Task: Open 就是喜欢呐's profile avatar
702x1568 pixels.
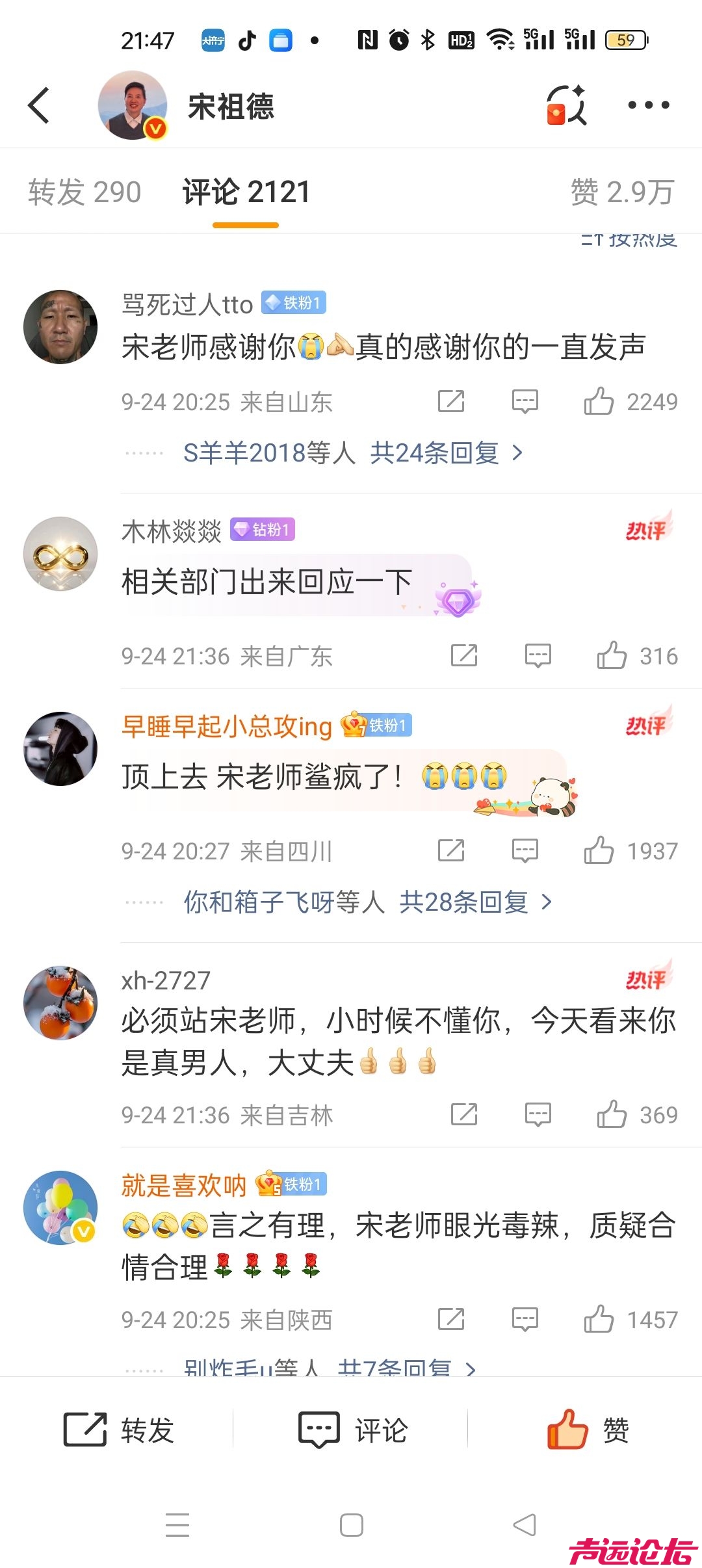Action: click(x=60, y=1208)
